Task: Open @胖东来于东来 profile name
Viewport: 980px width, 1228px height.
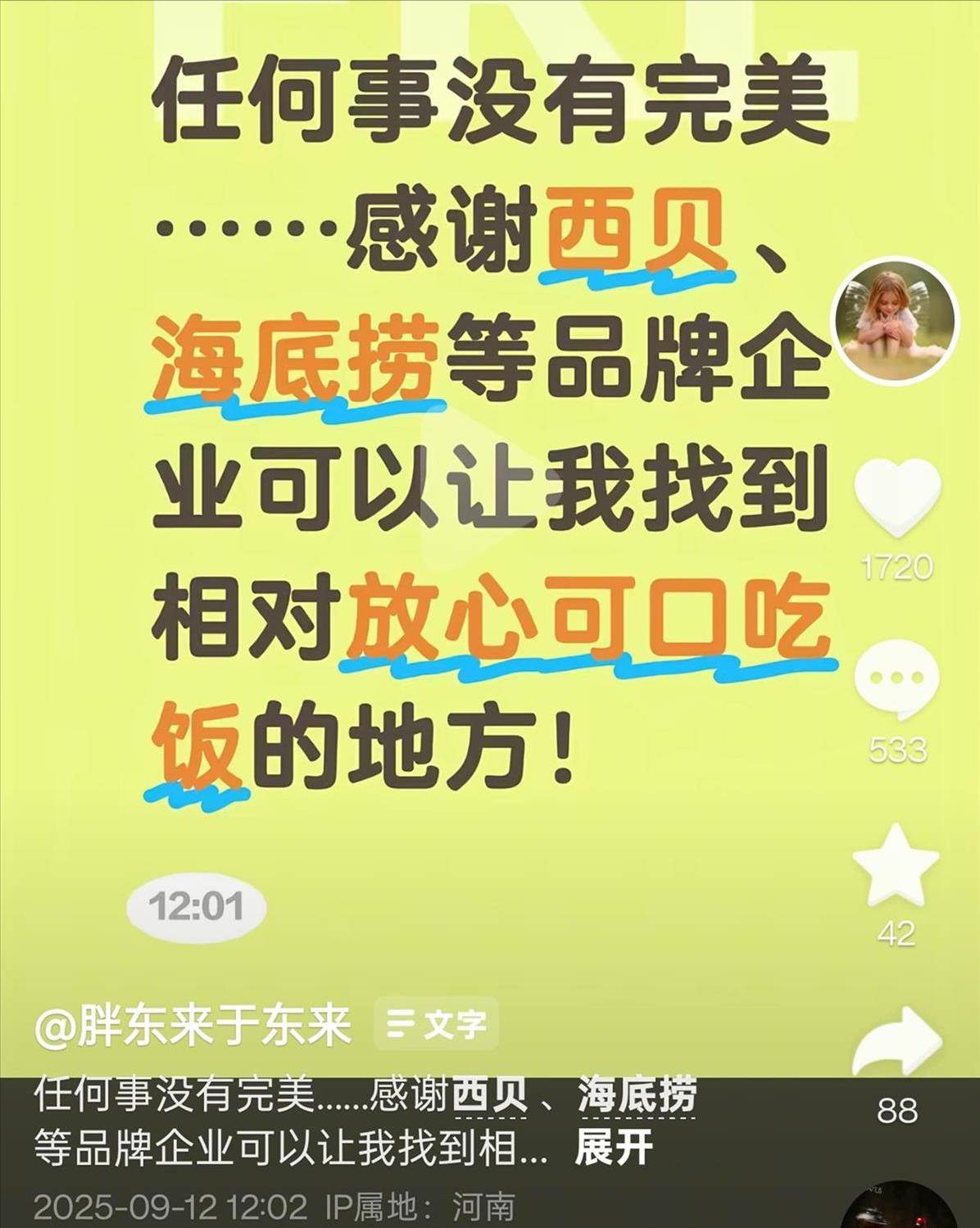Action: (x=193, y=1025)
